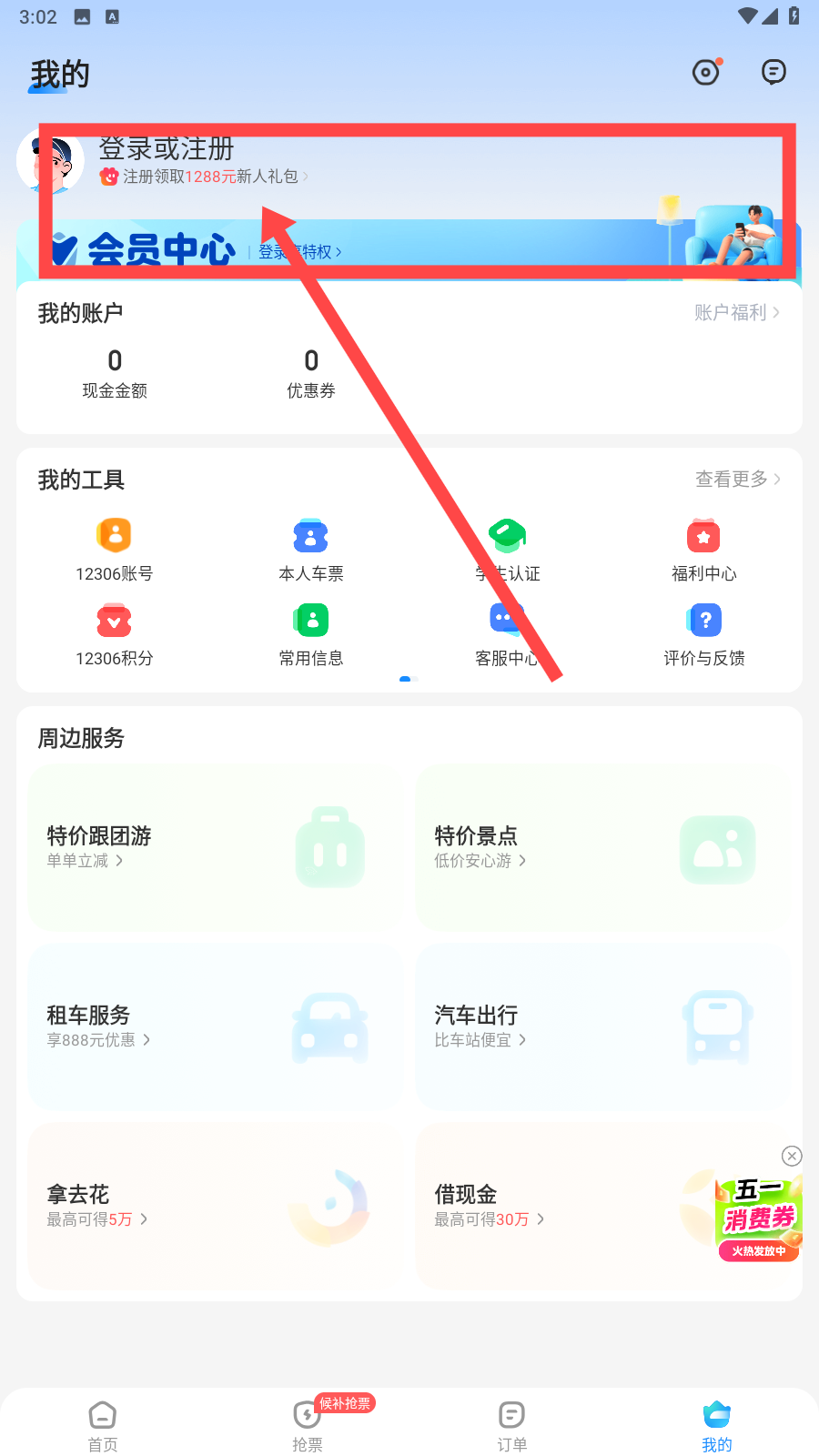
Task: Open 租车服务 card
Action: 215,1026
